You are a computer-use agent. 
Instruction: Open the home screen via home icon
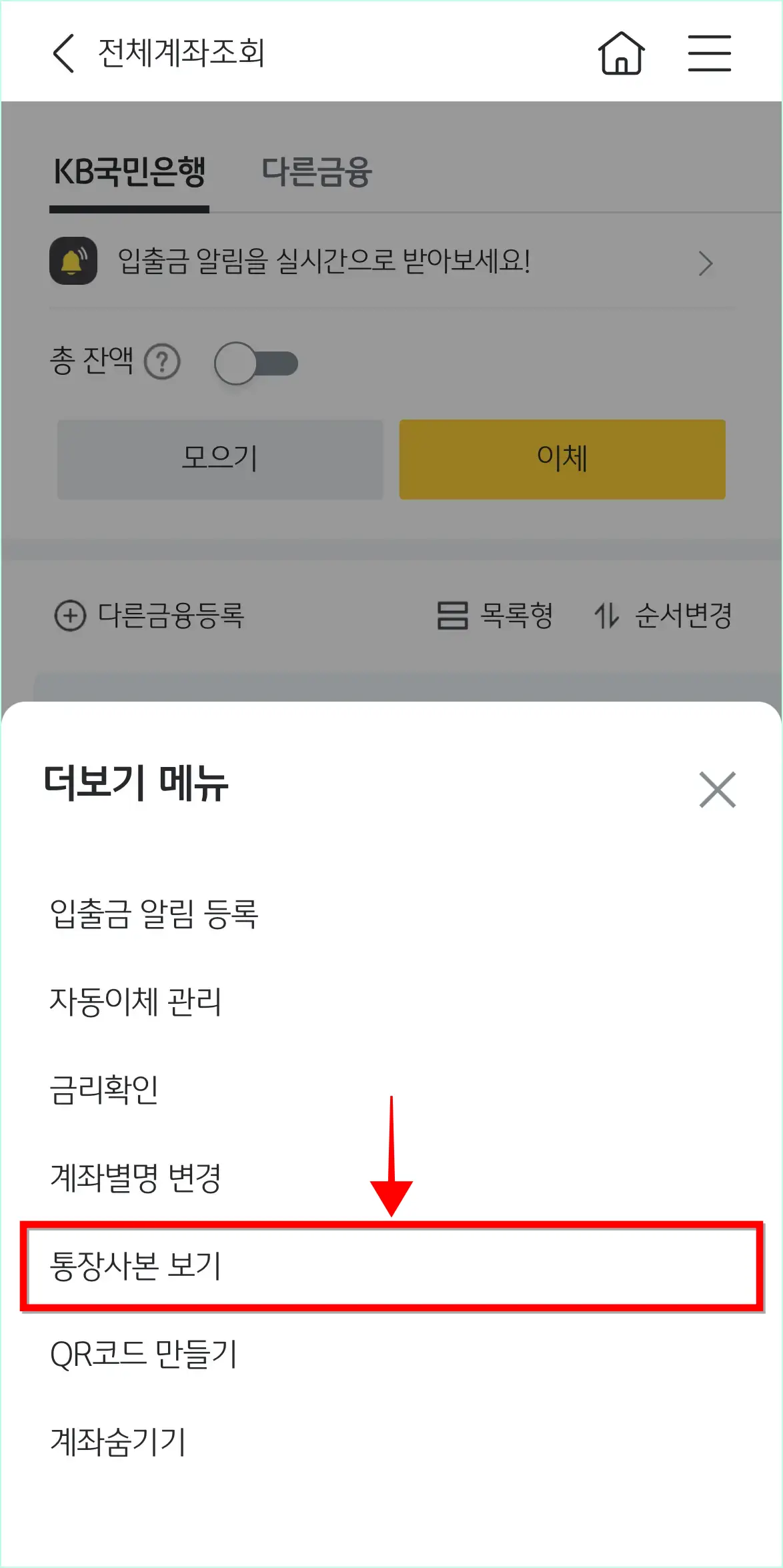[622, 53]
